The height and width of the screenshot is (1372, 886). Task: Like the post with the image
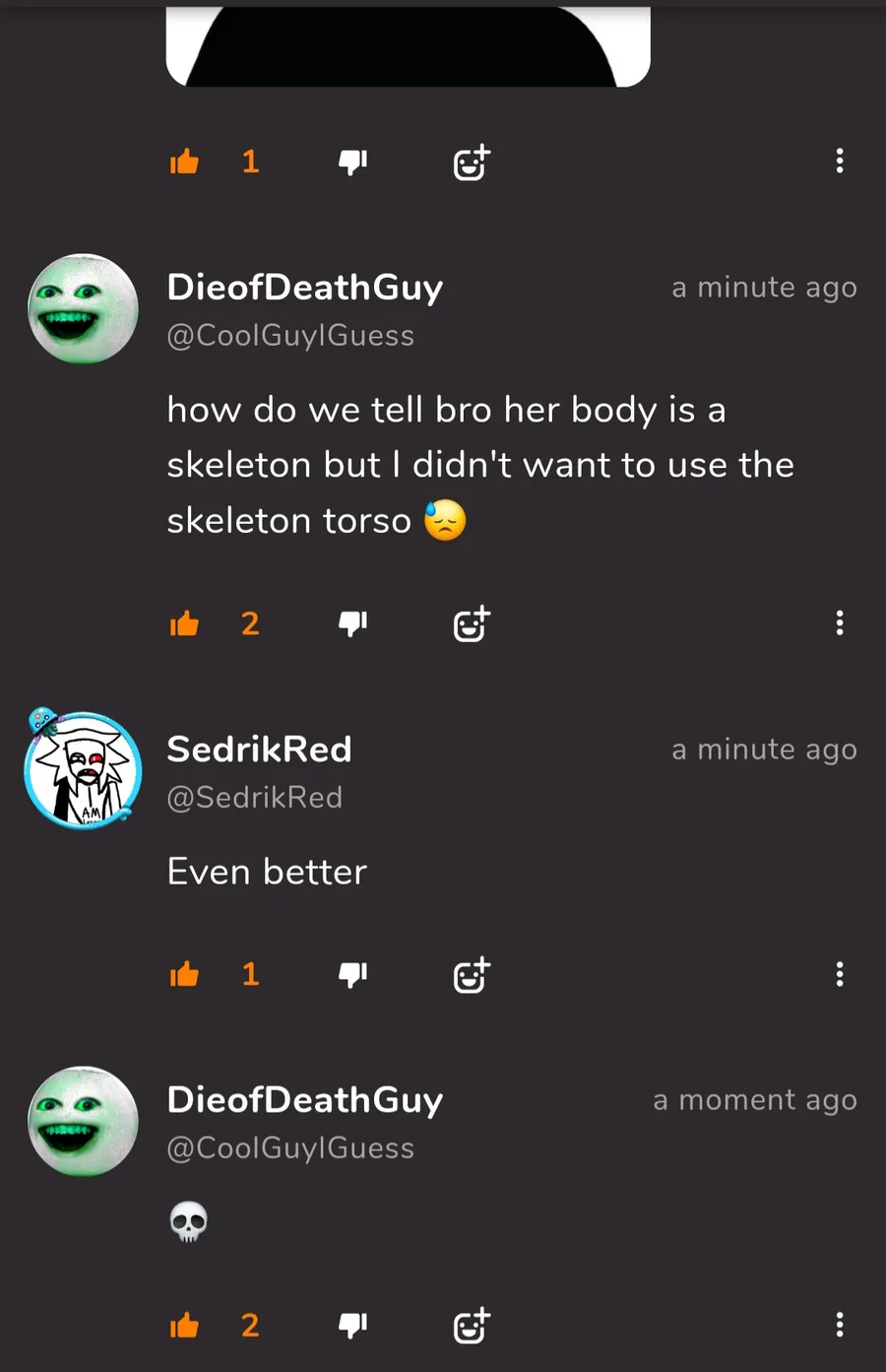pyautogui.click(x=184, y=162)
